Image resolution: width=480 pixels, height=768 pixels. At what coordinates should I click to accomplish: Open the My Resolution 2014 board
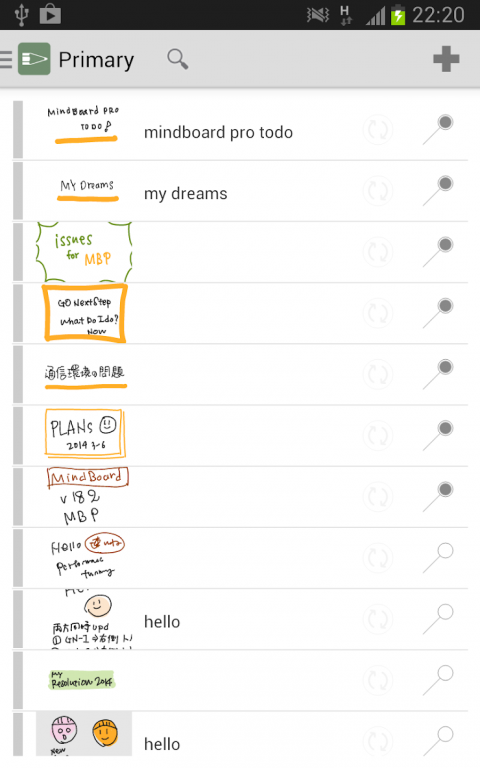[x=240, y=681]
